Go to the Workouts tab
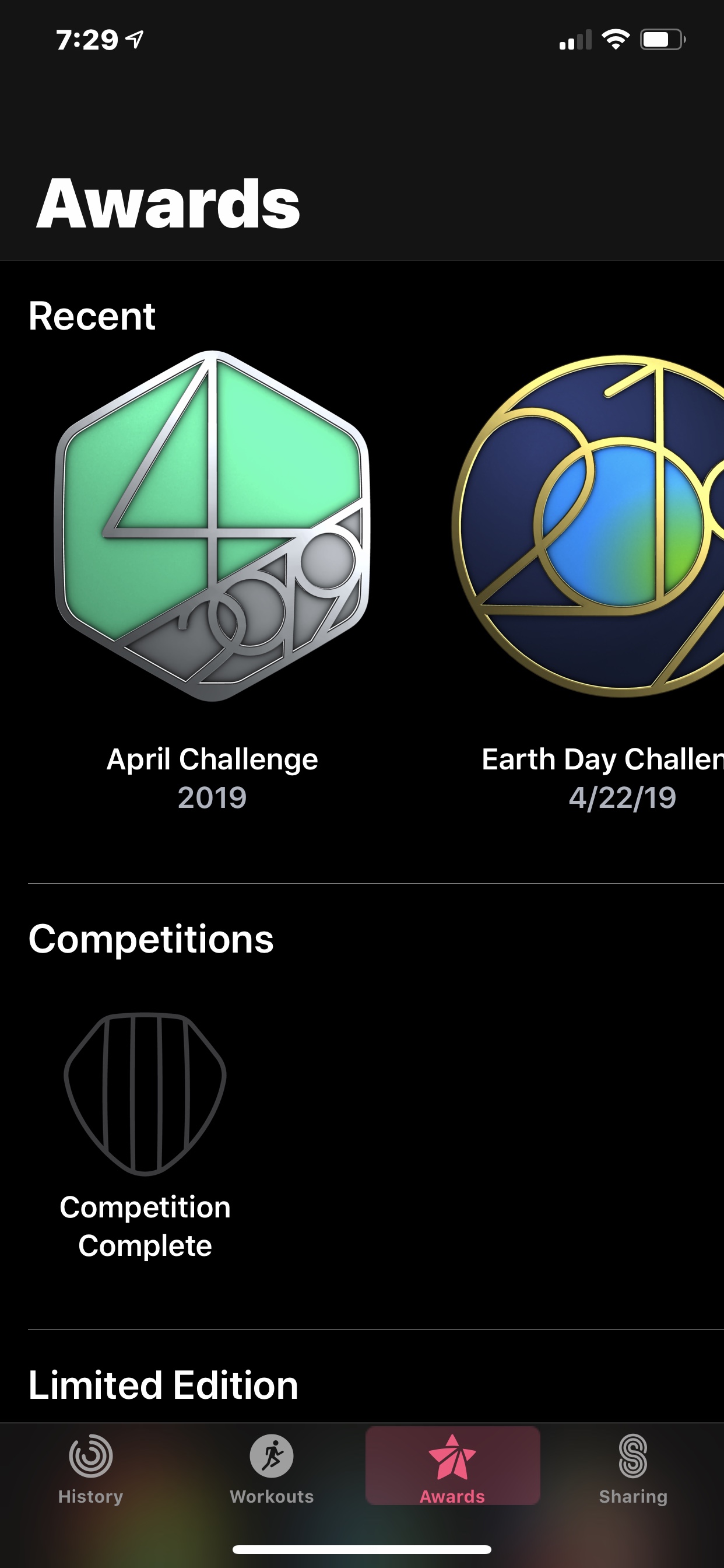 (271, 1469)
